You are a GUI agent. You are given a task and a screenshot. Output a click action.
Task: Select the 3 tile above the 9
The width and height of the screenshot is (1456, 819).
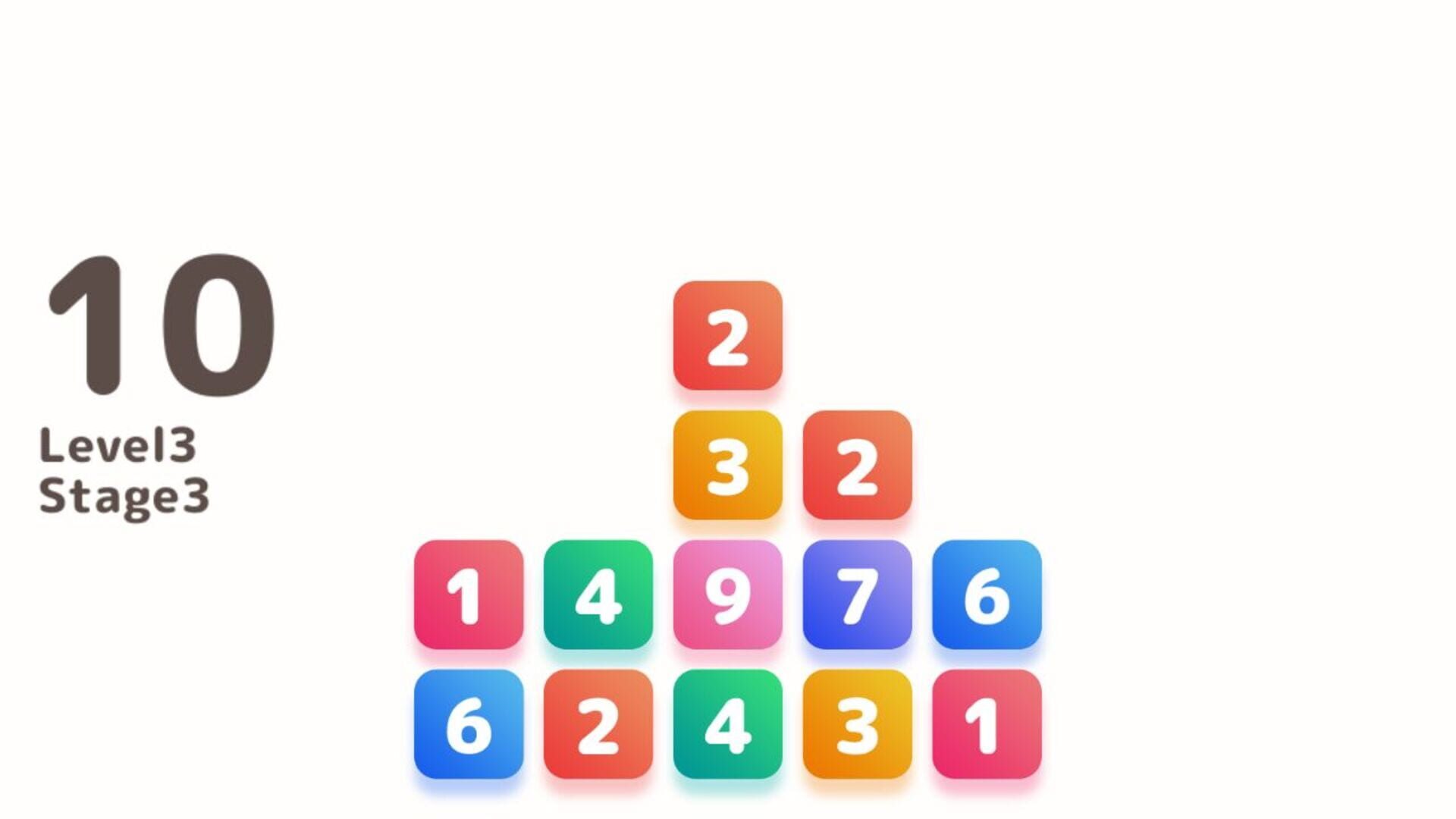point(727,466)
